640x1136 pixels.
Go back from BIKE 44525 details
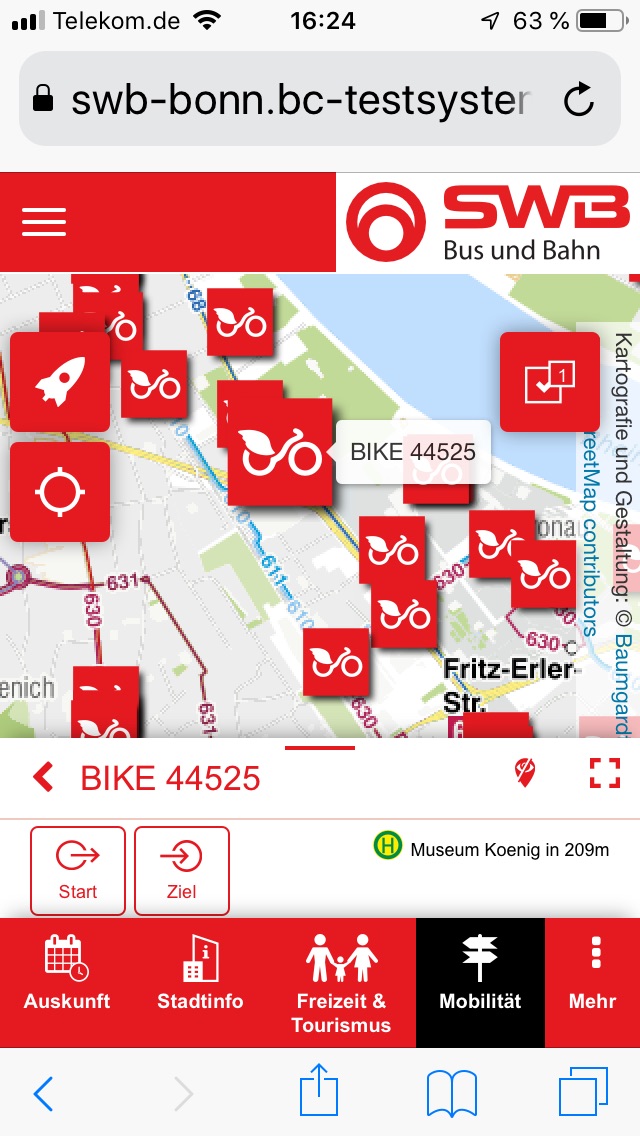(43, 777)
